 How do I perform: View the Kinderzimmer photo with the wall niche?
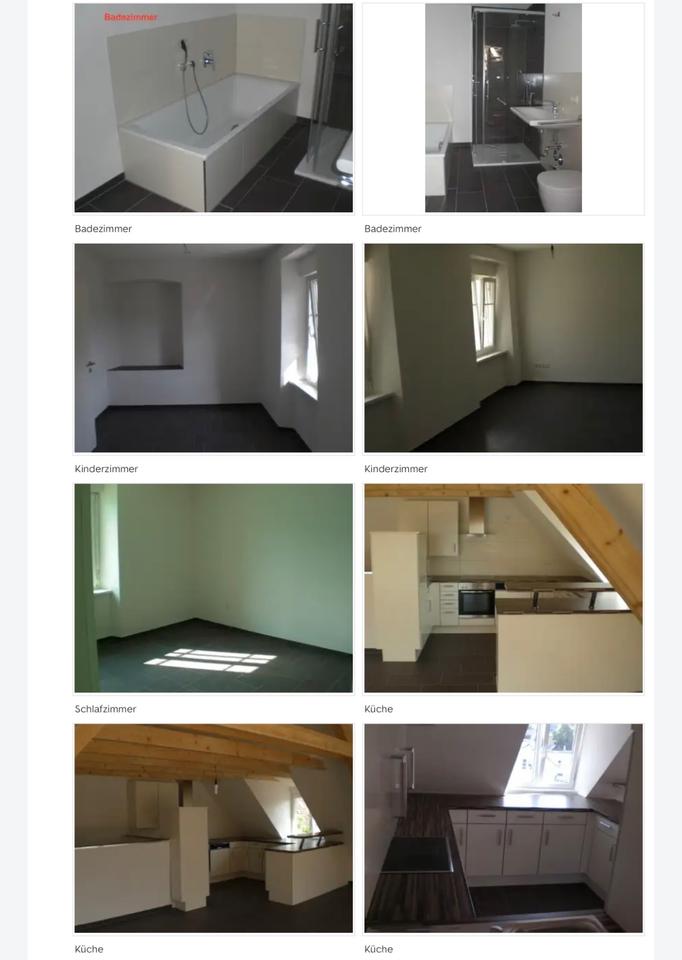213,348
